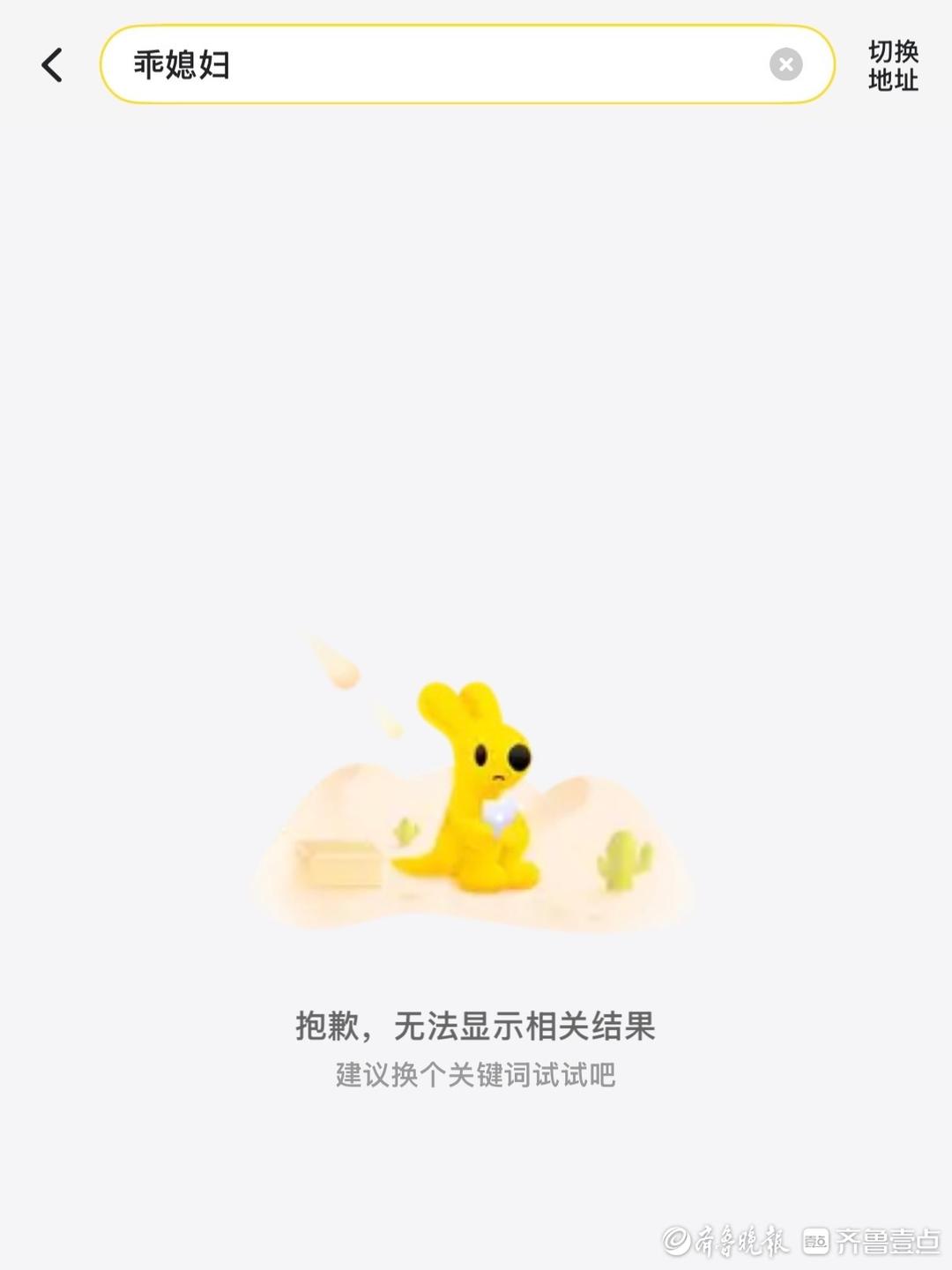Clear the search text with the X

(785, 64)
